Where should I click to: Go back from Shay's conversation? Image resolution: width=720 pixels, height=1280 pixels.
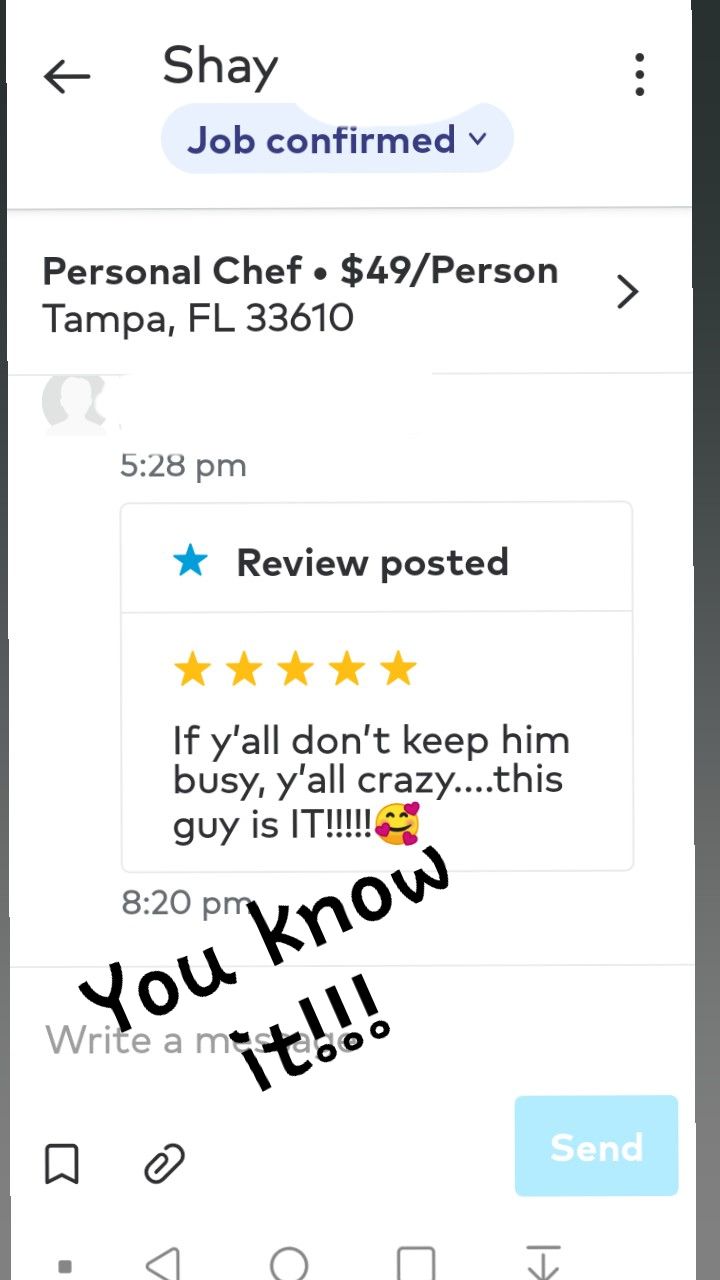coord(67,76)
